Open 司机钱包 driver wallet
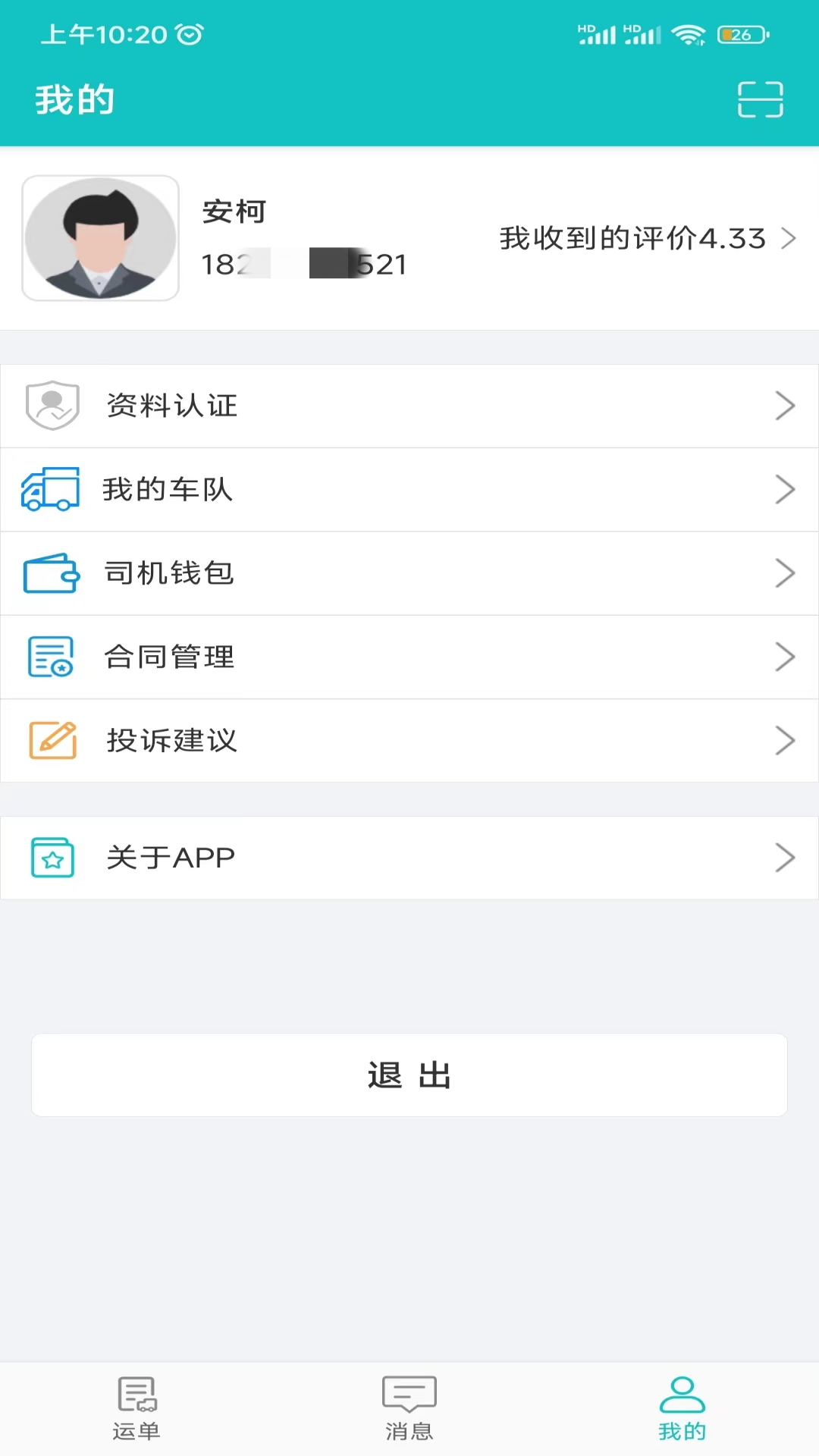819x1456 pixels. [409, 573]
